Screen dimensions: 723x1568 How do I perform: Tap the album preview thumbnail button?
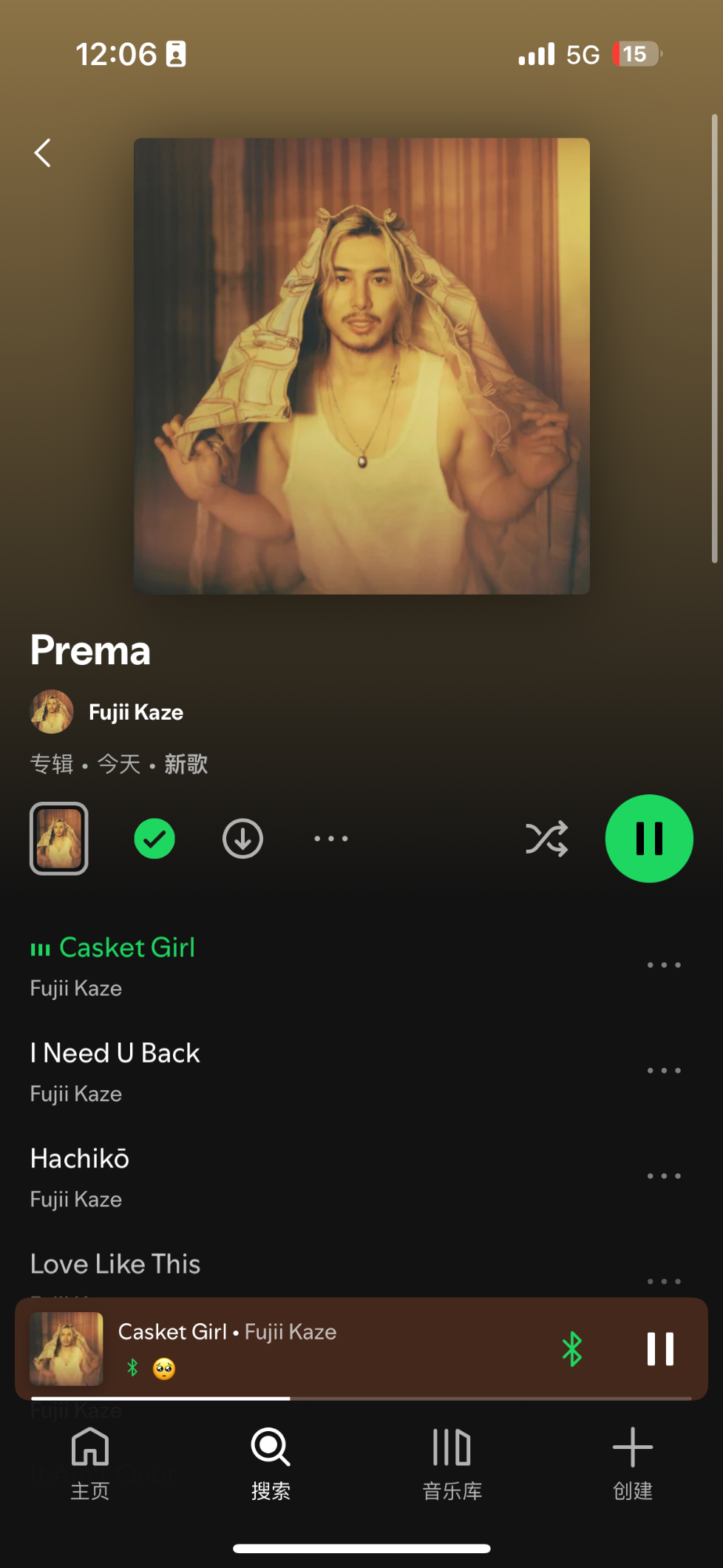tap(59, 839)
